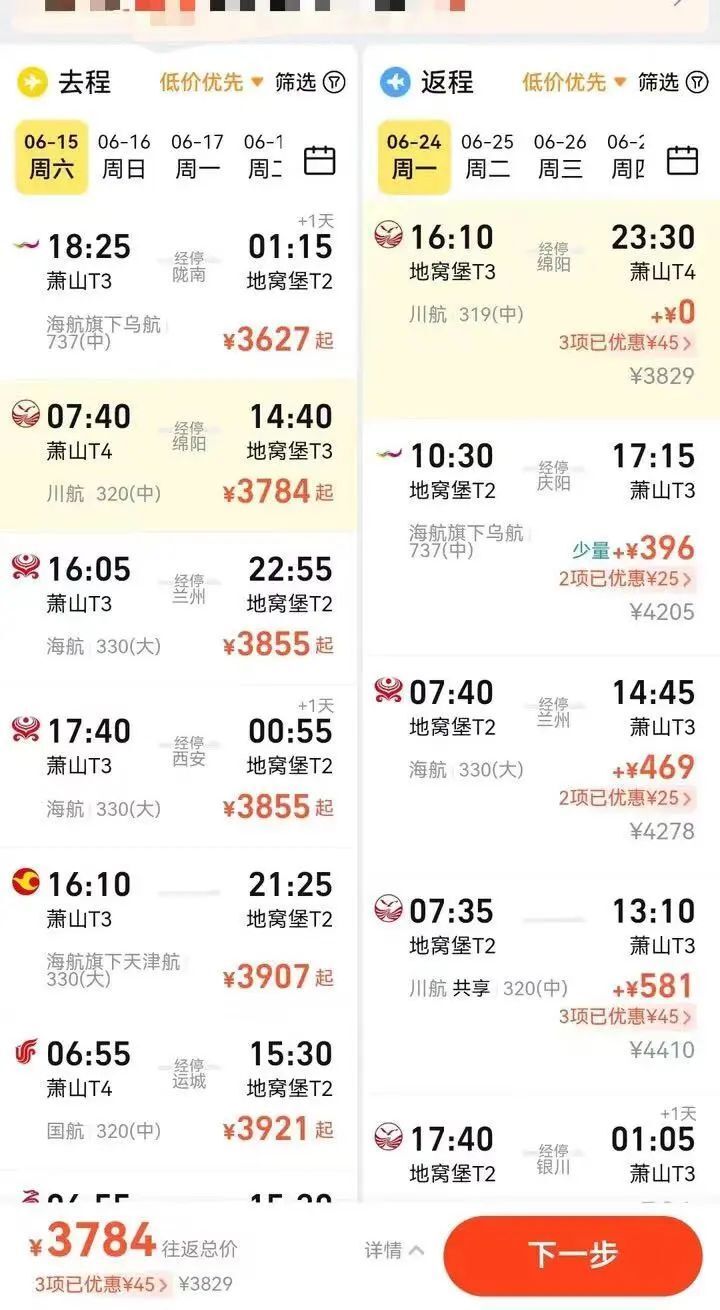Choose the 16:05 outbound 海航 flight via 兰州
Viewport: 720px width, 1310px height.
pos(178,607)
